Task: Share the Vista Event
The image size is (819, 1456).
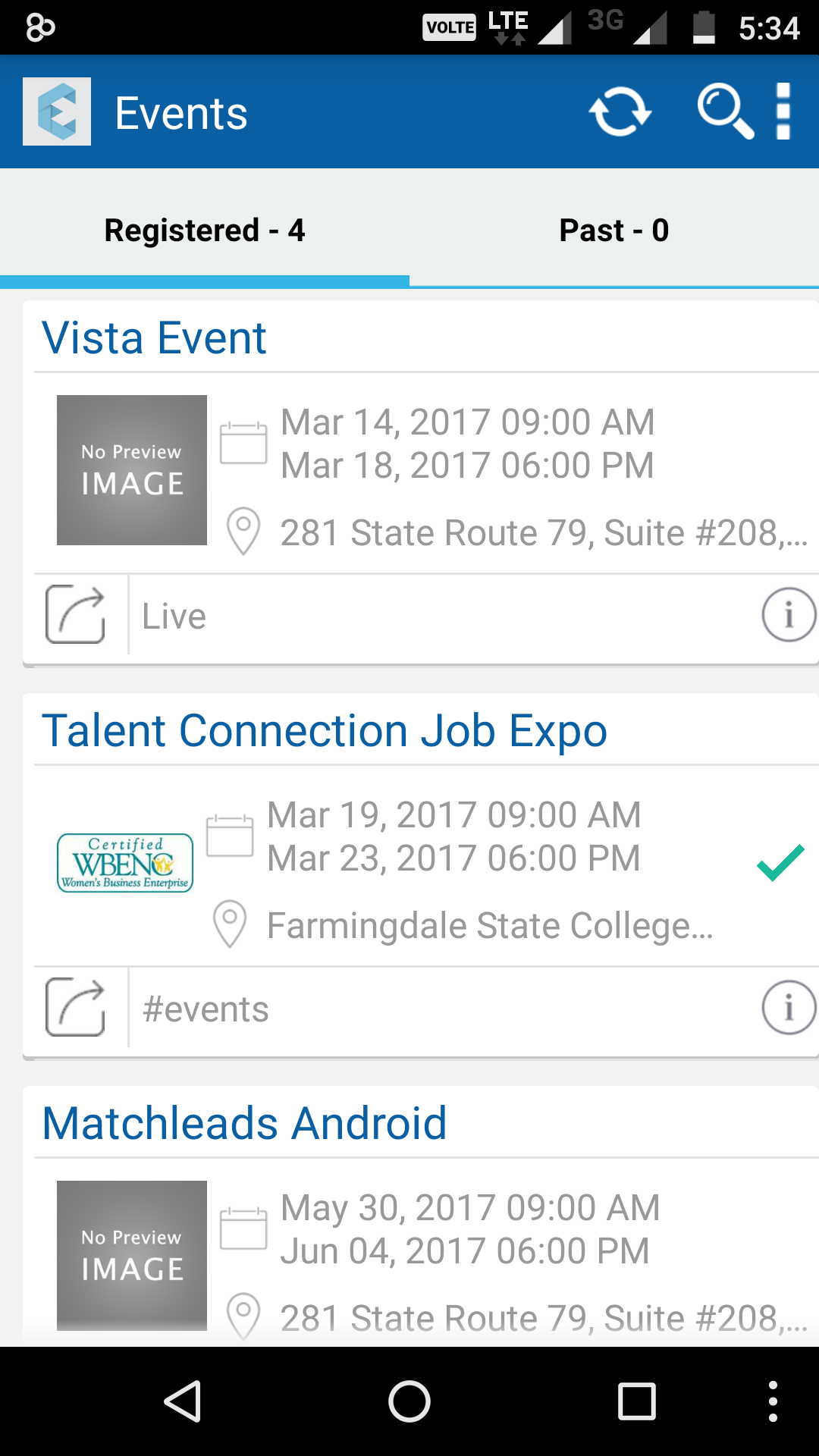Action: tap(75, 614)
